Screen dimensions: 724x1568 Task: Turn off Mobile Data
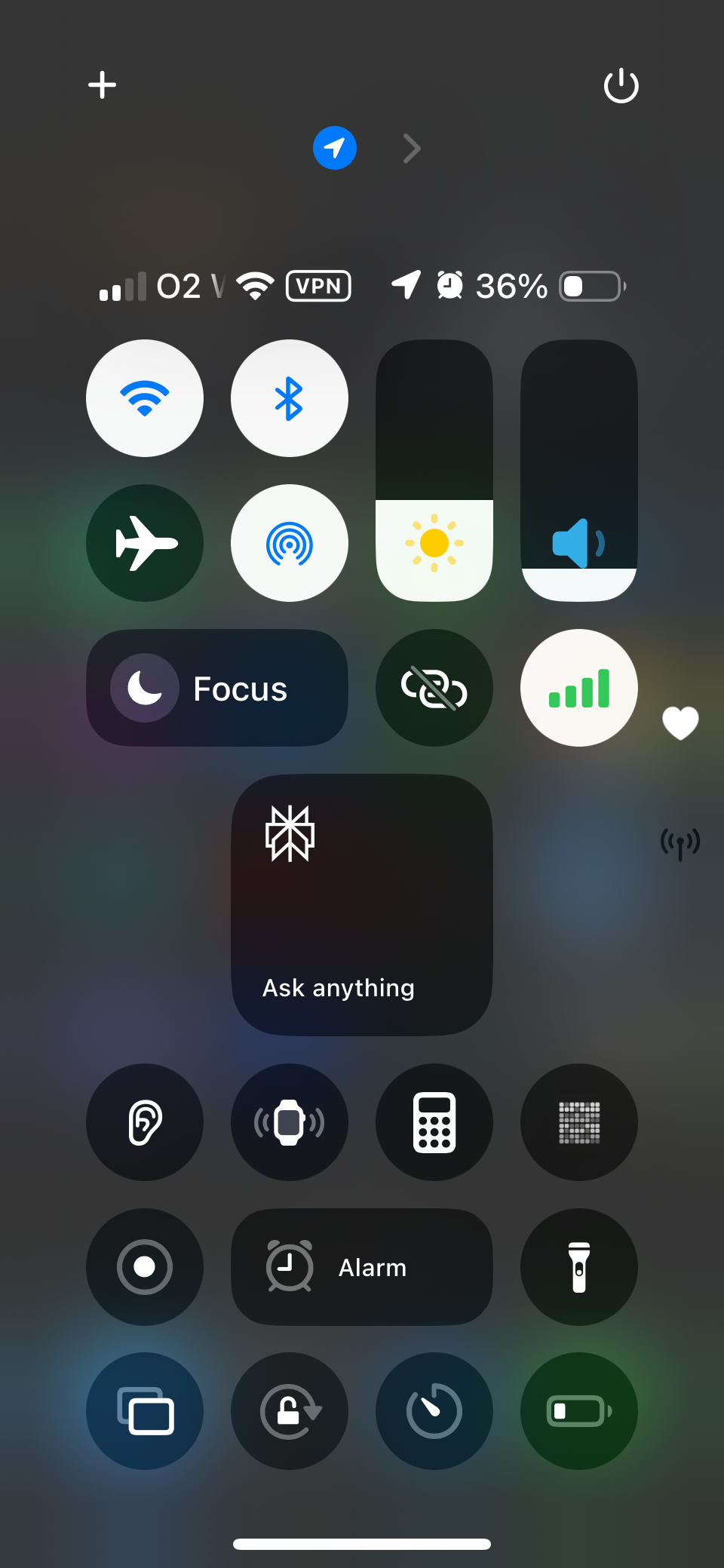(x=579, y=688)
